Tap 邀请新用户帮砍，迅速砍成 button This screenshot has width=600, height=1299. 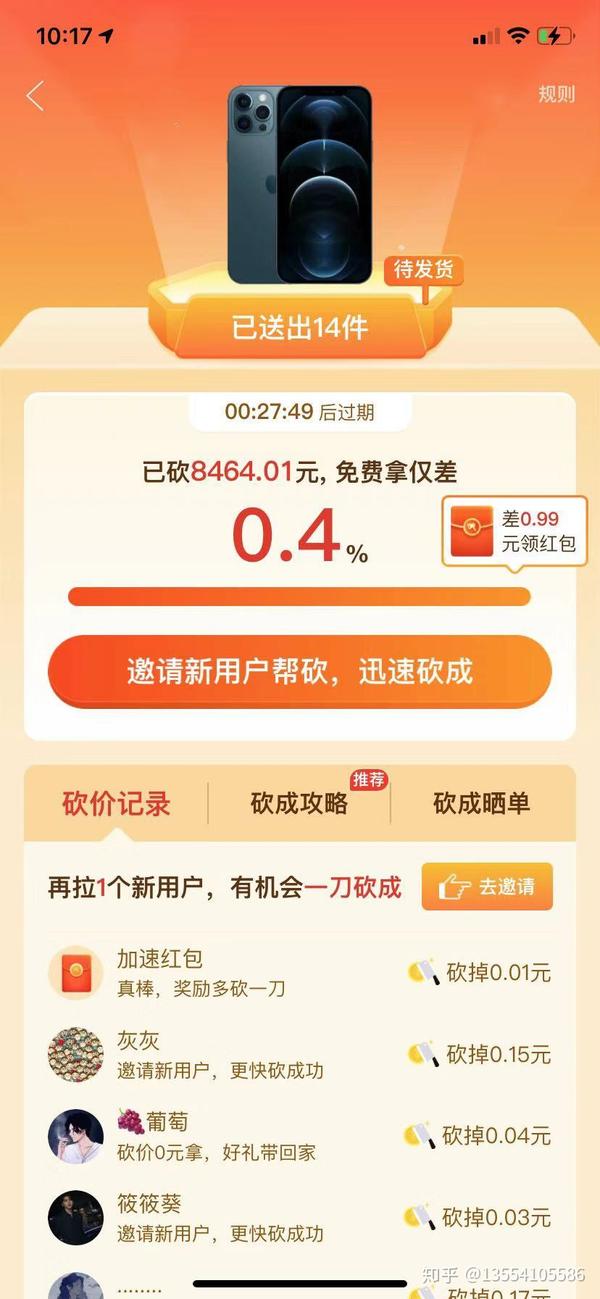pos(299,671)
